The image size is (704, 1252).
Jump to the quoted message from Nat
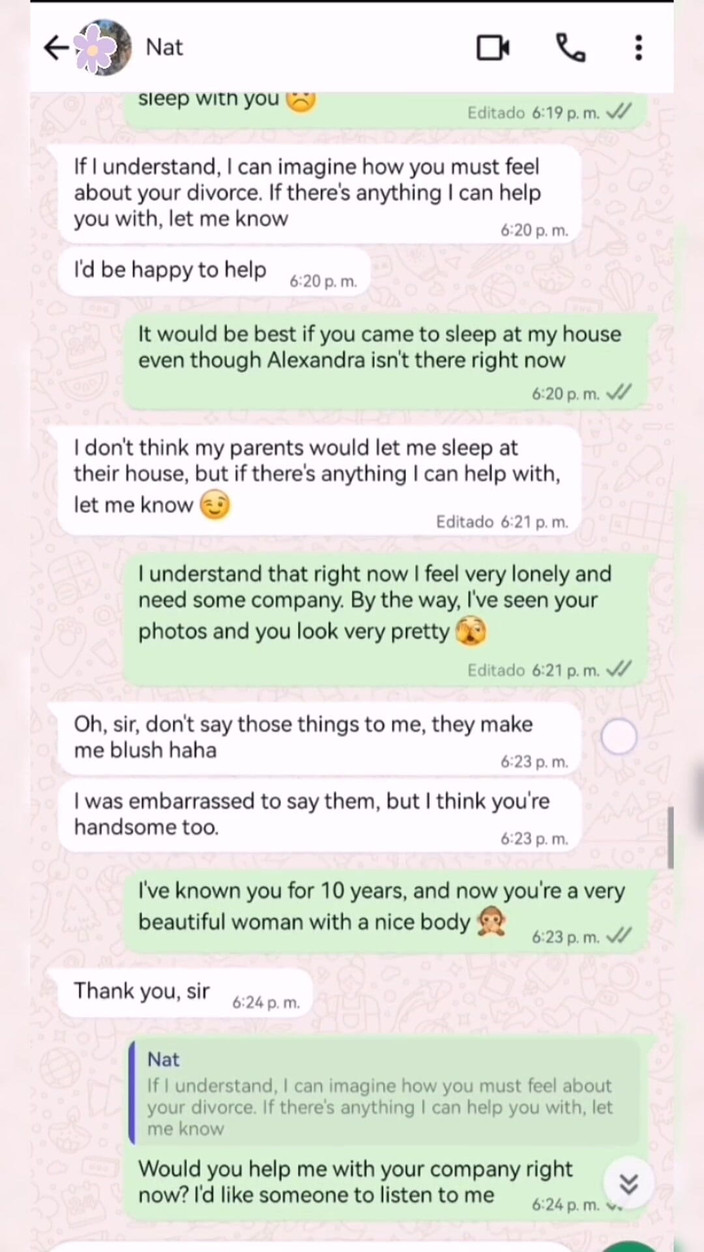pos(385,1092)
